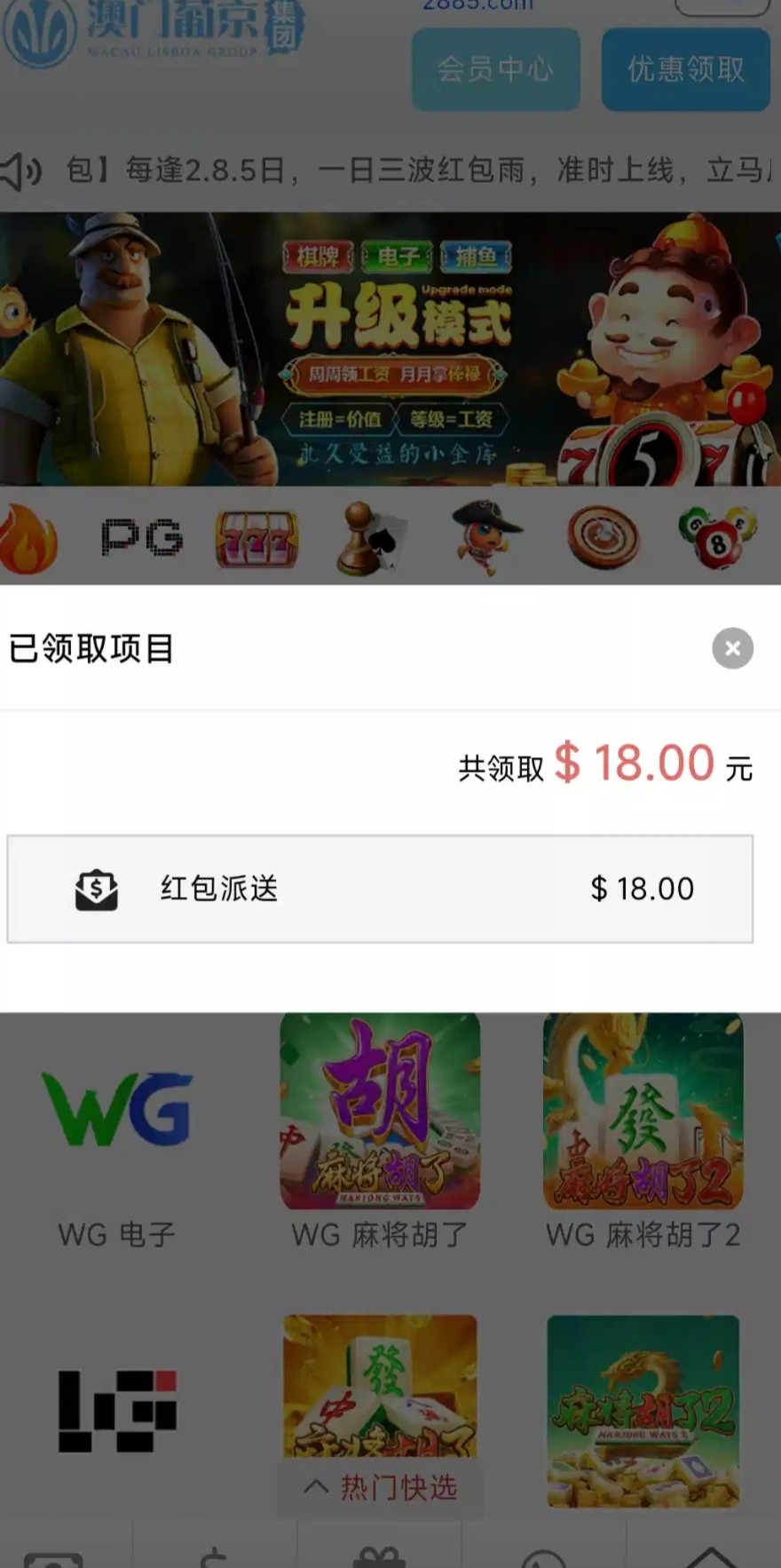Expand the 热门快选 panel
The height and width of the screenshot is (1568, 781).
tap(382, 1486)
